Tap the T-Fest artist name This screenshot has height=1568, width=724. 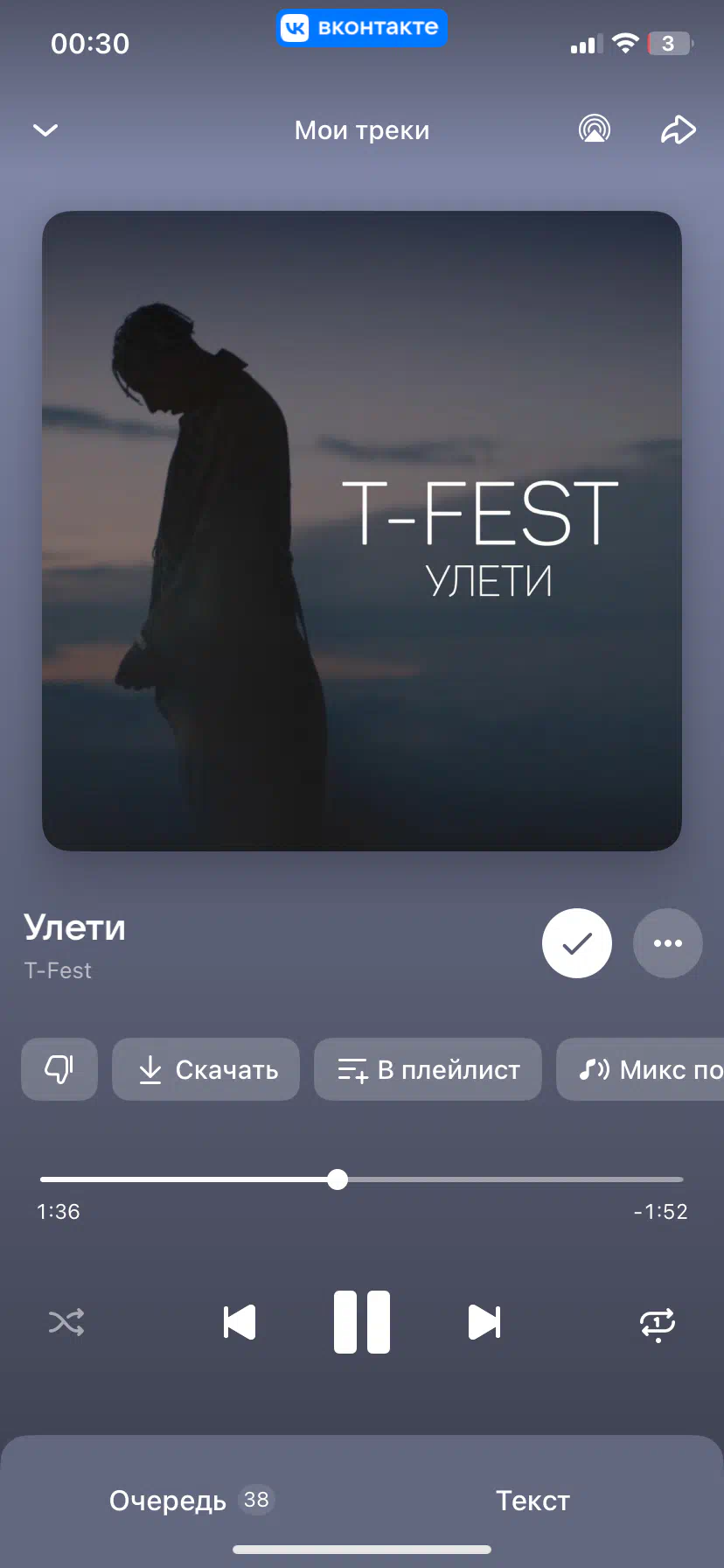pos(58,970)
